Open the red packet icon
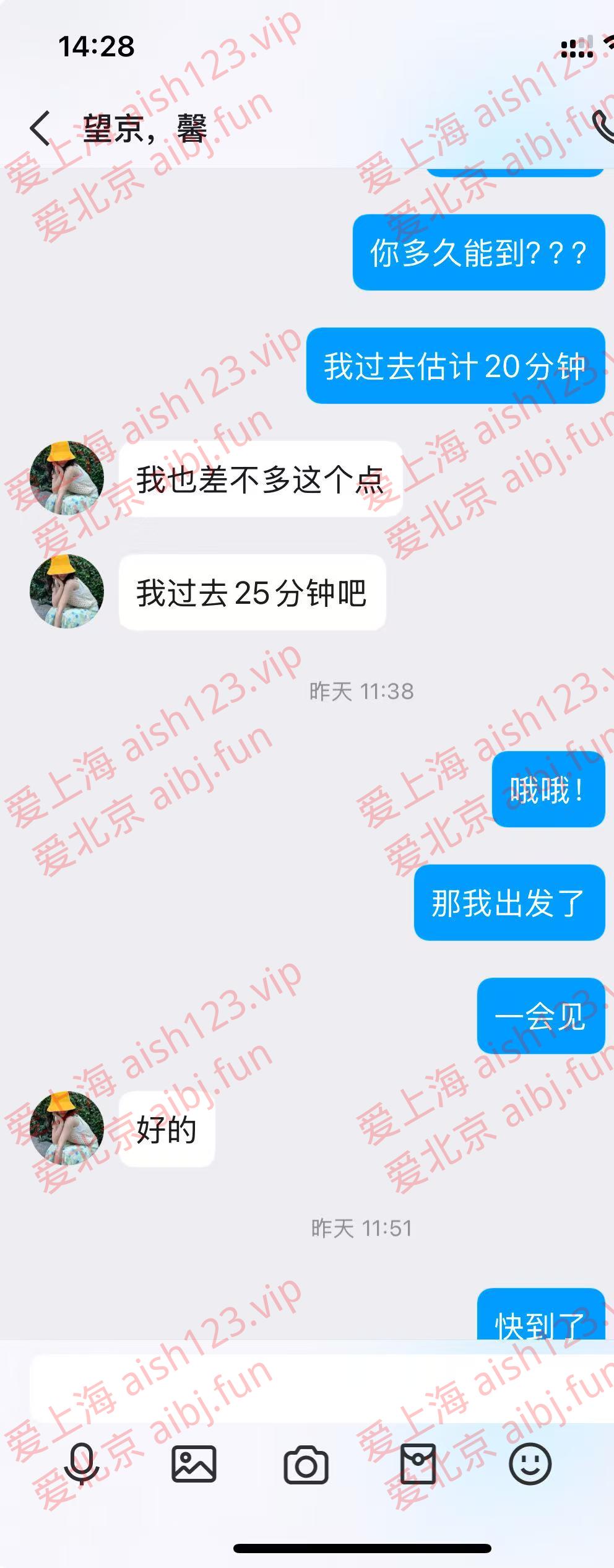This screenshot has height=1568, width=614. point(418,1465)
